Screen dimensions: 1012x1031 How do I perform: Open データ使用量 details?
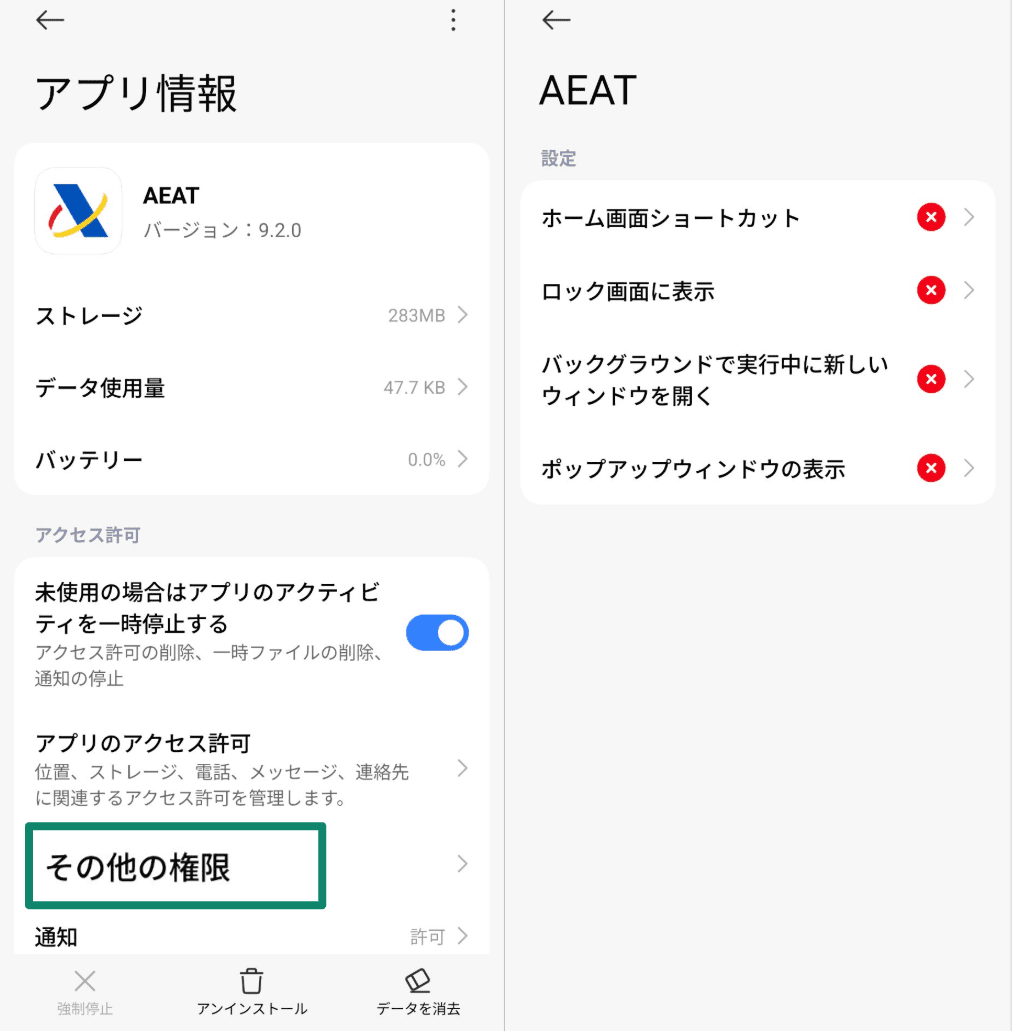[252, 388]
